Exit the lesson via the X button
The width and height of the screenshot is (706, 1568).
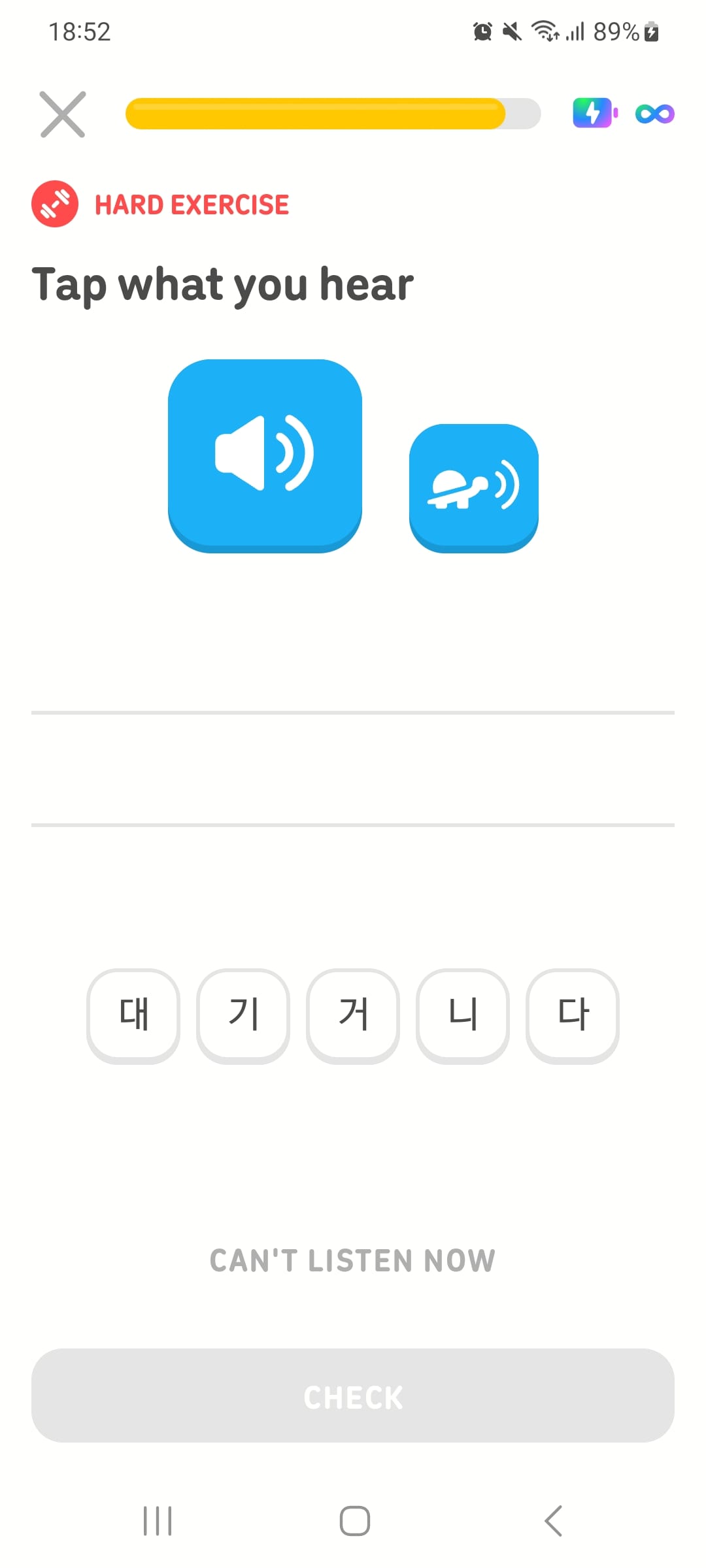click(x=63, y=114)
